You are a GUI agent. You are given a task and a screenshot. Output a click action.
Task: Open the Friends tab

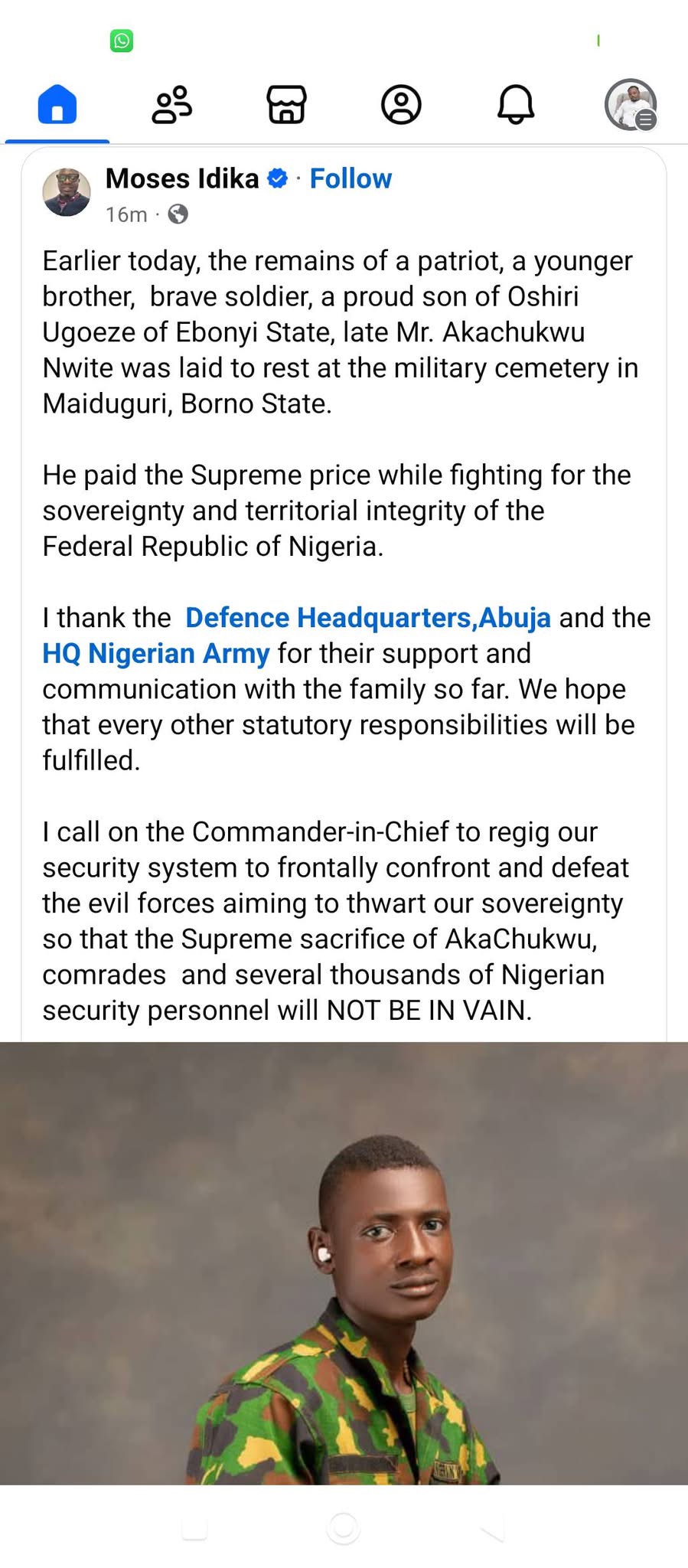coord(172,104)
